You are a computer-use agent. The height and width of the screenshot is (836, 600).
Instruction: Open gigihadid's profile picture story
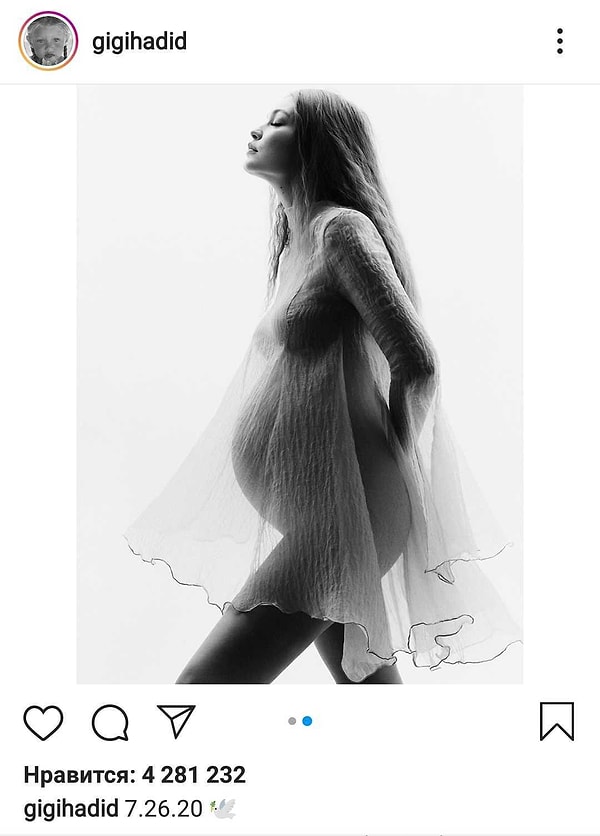tap(47, 41)
